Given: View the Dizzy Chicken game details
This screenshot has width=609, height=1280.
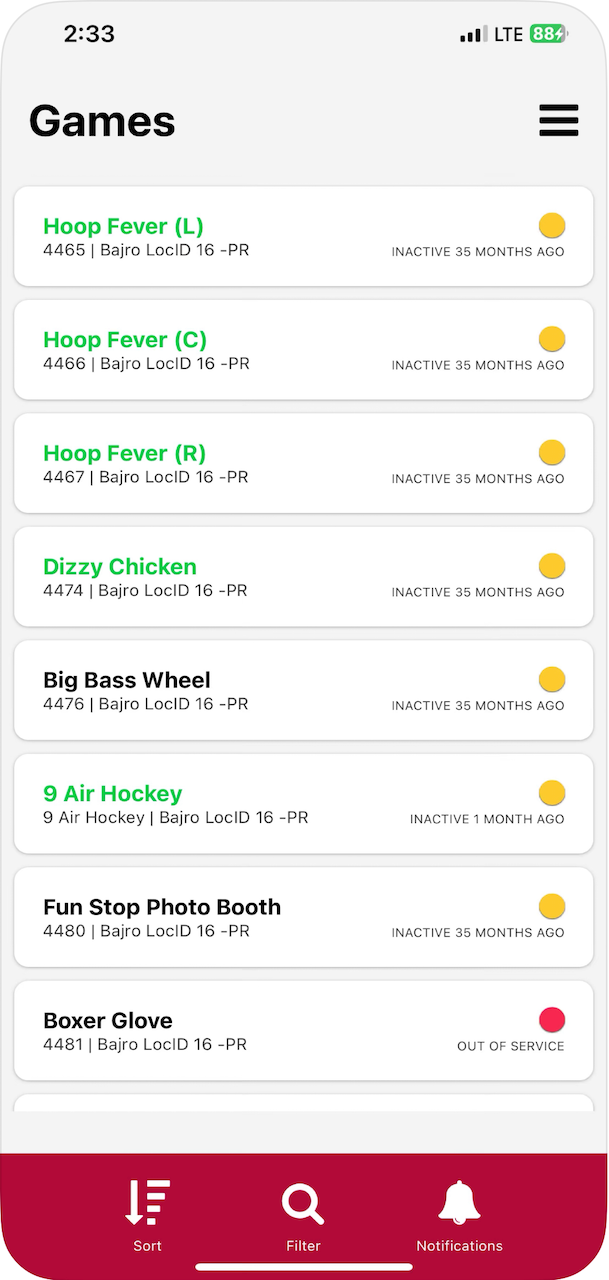Looking at the screenshot, I should tap(304, 577).
